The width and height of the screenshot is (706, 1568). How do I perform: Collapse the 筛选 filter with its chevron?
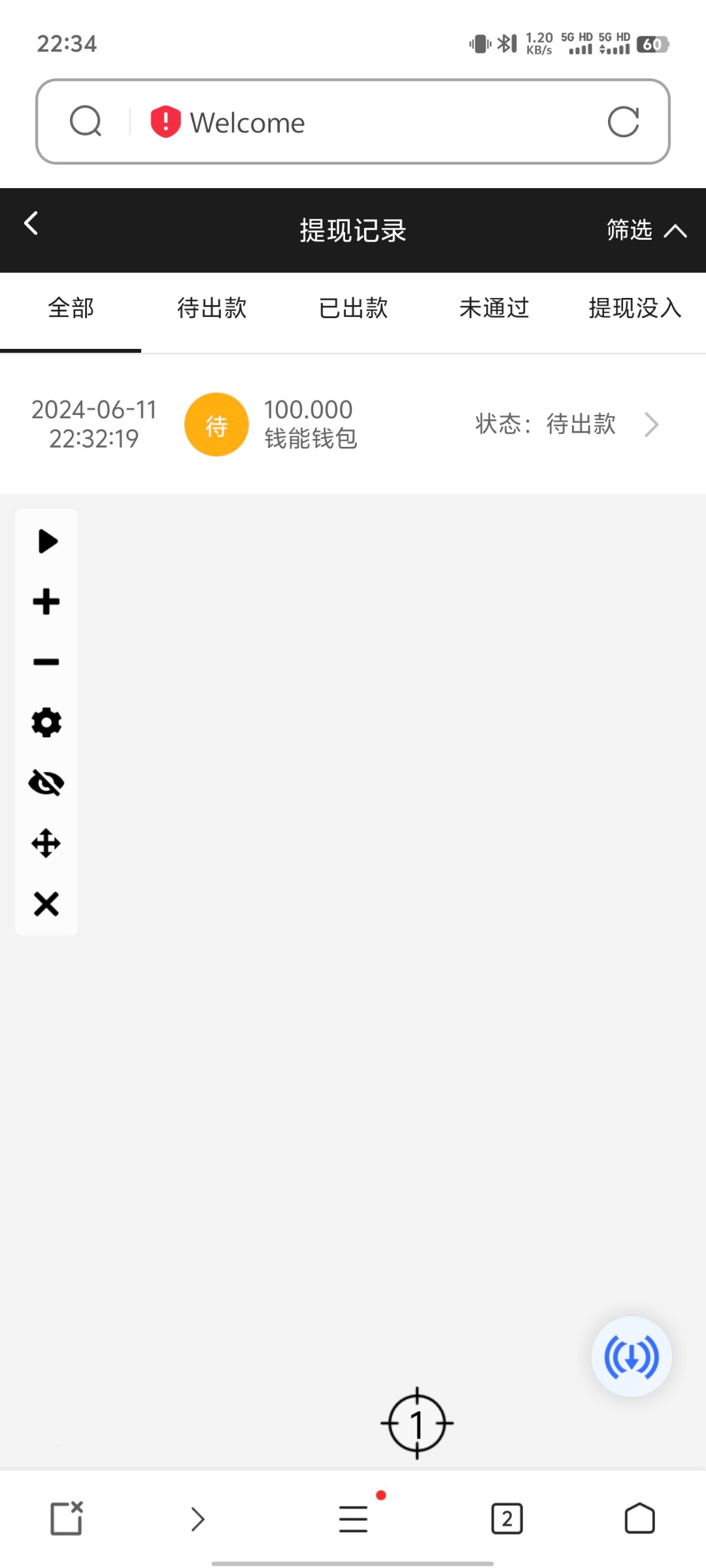[x=648, y=230]
